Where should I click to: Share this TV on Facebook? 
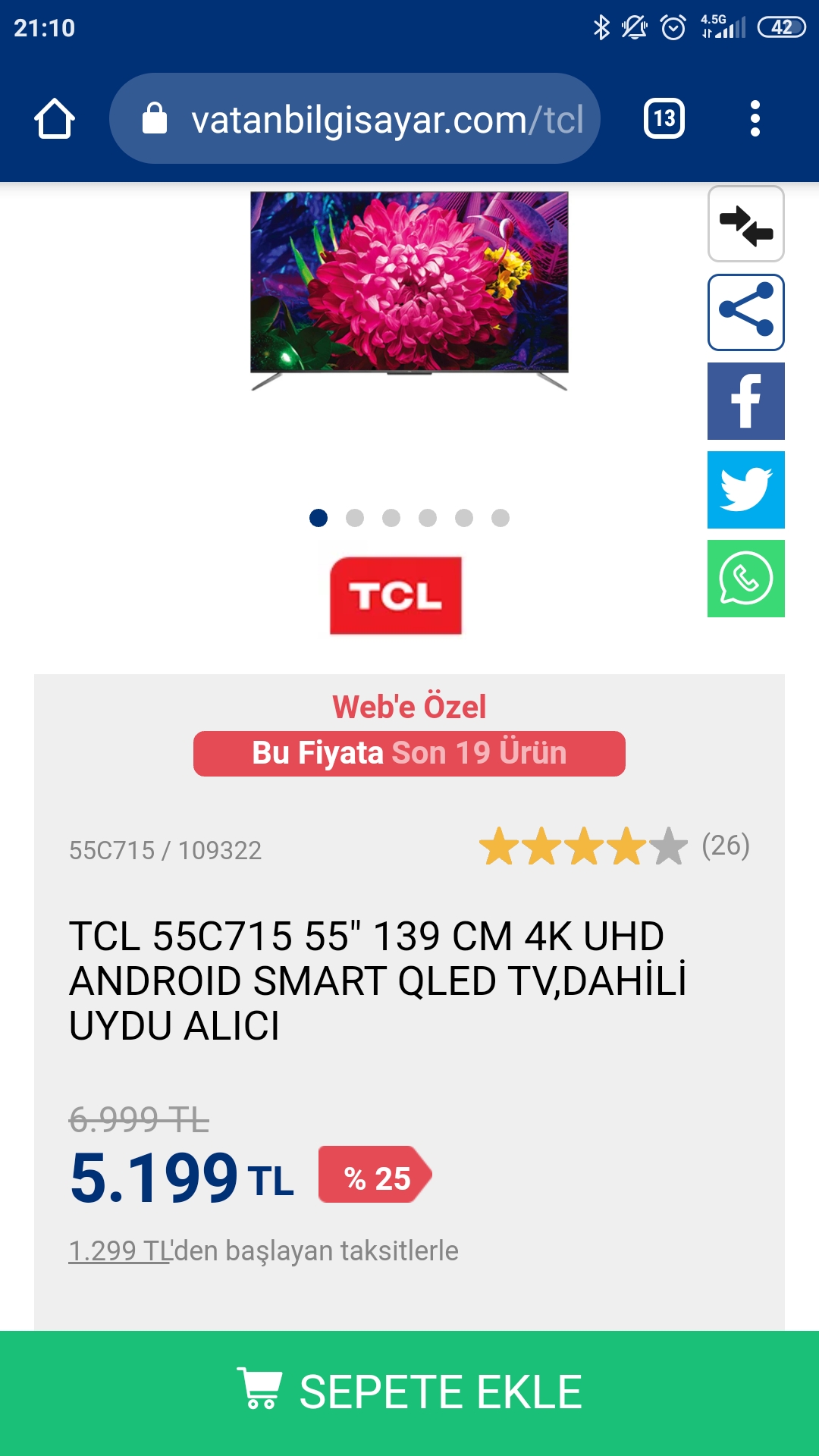point(745,401)
